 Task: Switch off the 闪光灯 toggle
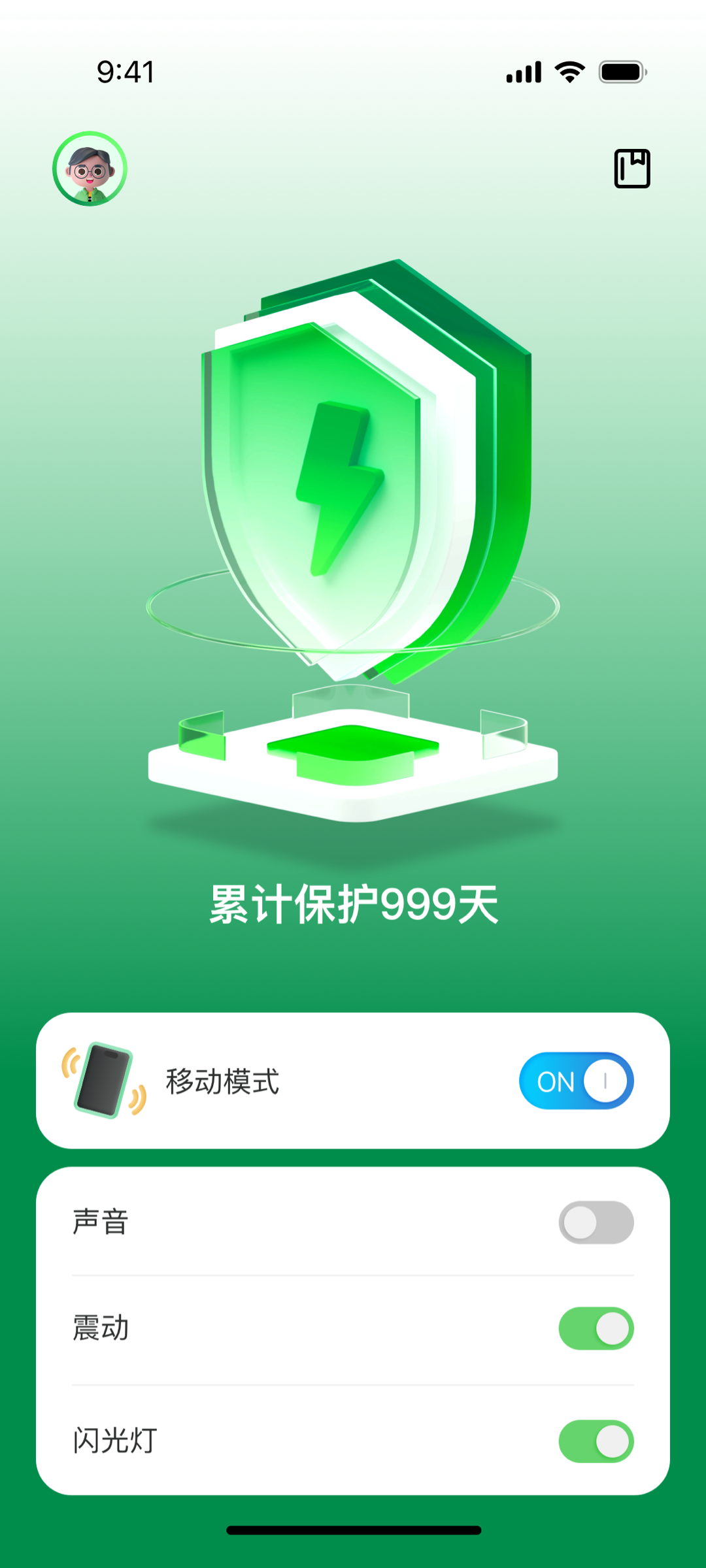click(596, 1441)
